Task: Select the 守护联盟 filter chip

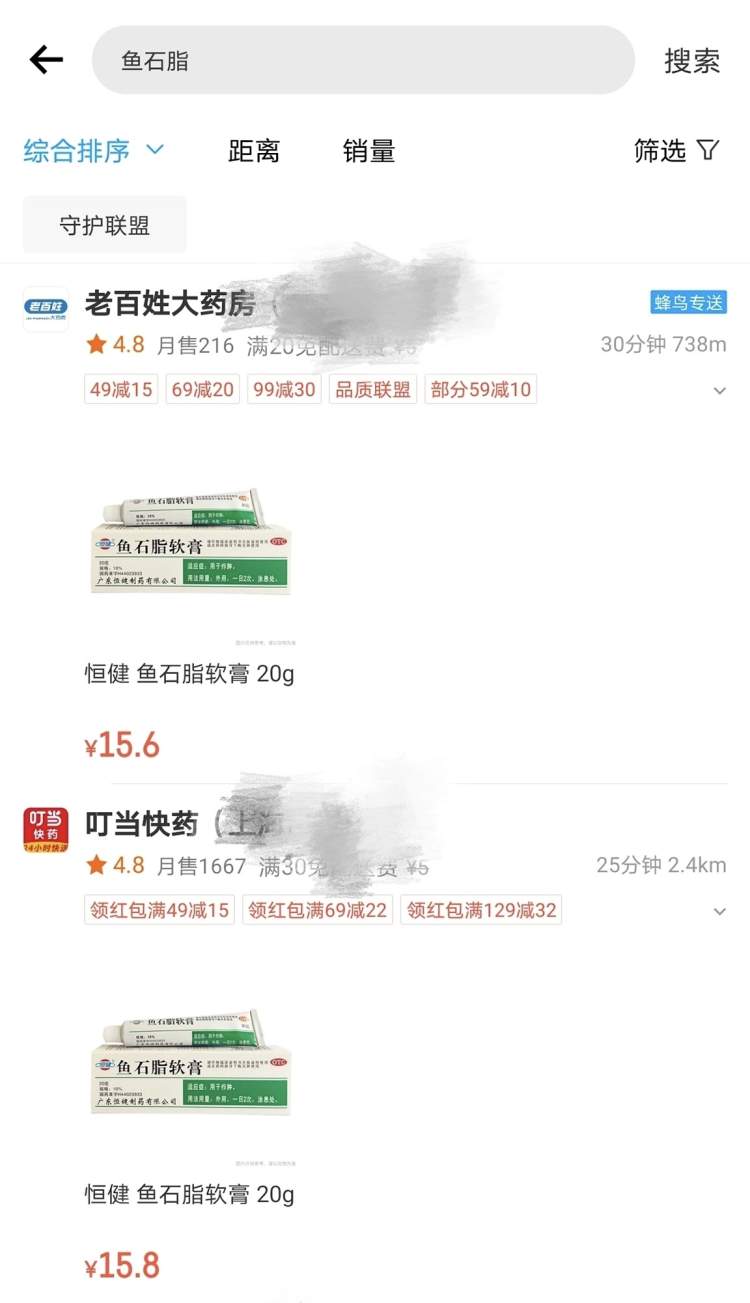Action: click(104, 225)
